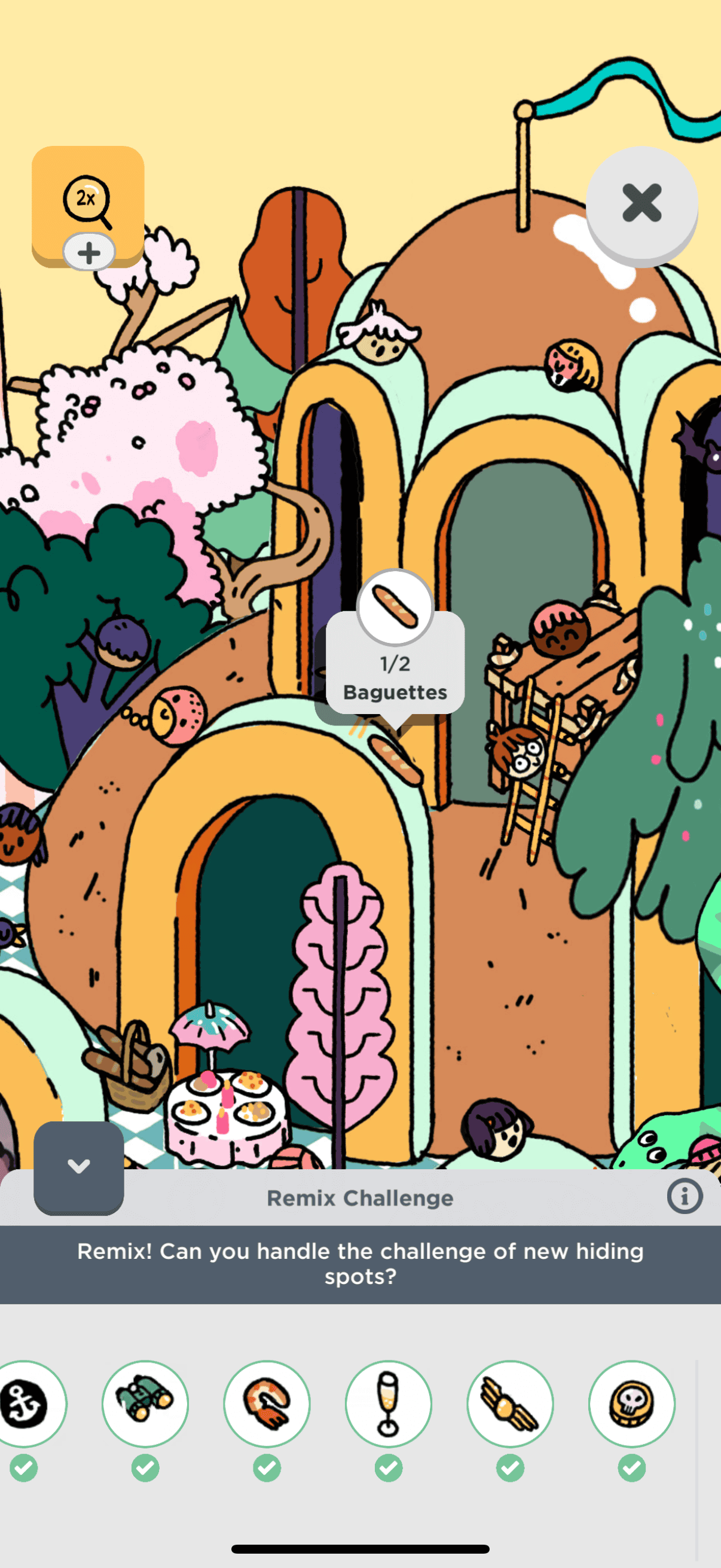
Task: Select the anchor item in the list
Action: click(26, 1404)
